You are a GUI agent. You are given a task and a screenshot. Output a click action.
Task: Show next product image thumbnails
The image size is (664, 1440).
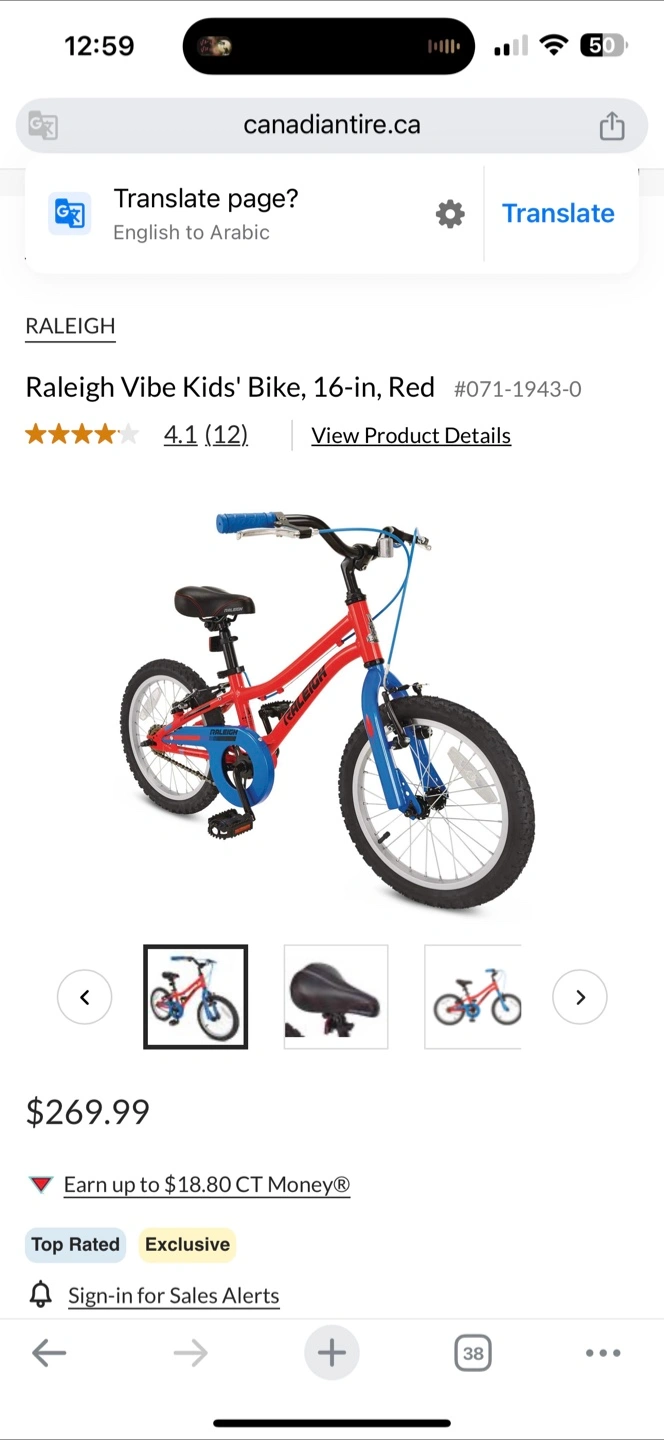click(x=580, y=997)
